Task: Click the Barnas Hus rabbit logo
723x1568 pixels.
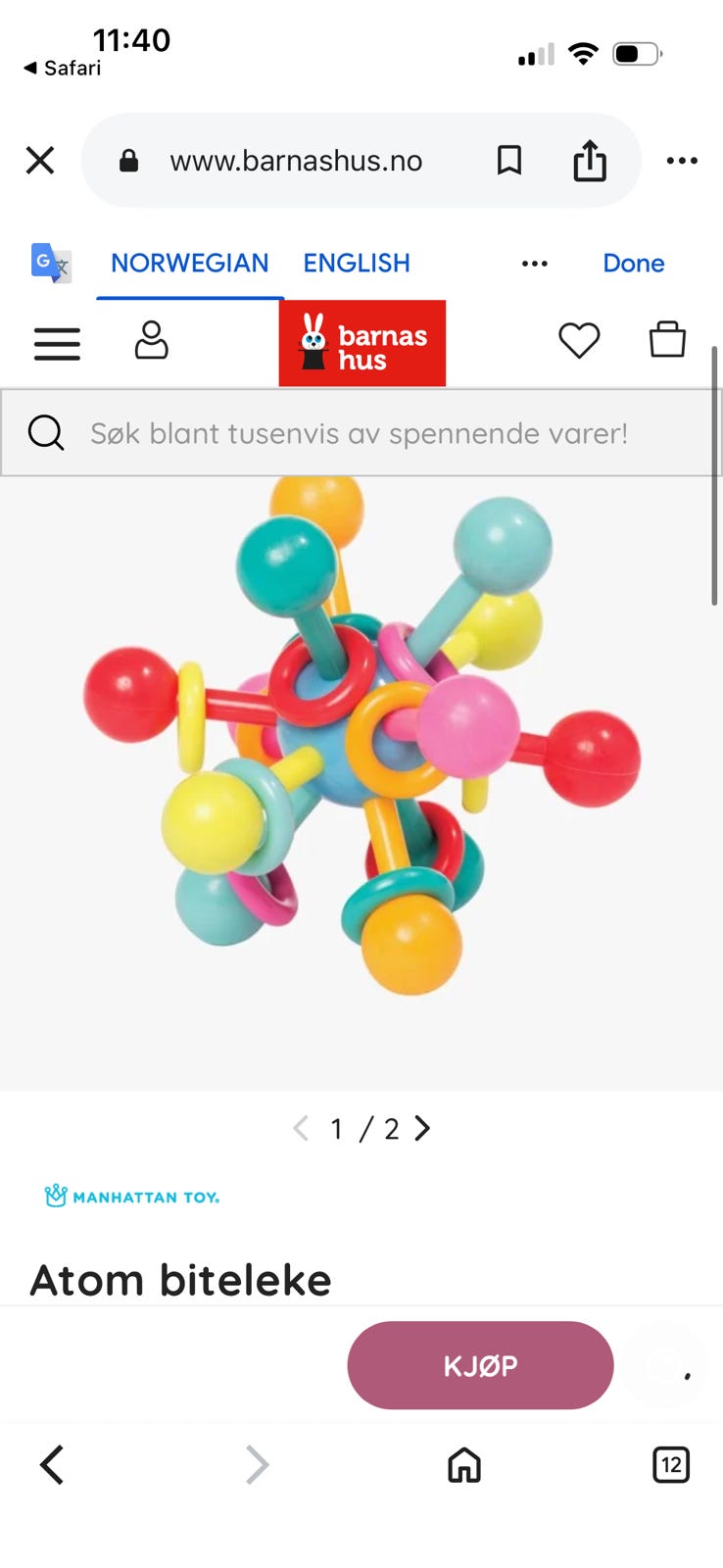Action: coord(361,343)
